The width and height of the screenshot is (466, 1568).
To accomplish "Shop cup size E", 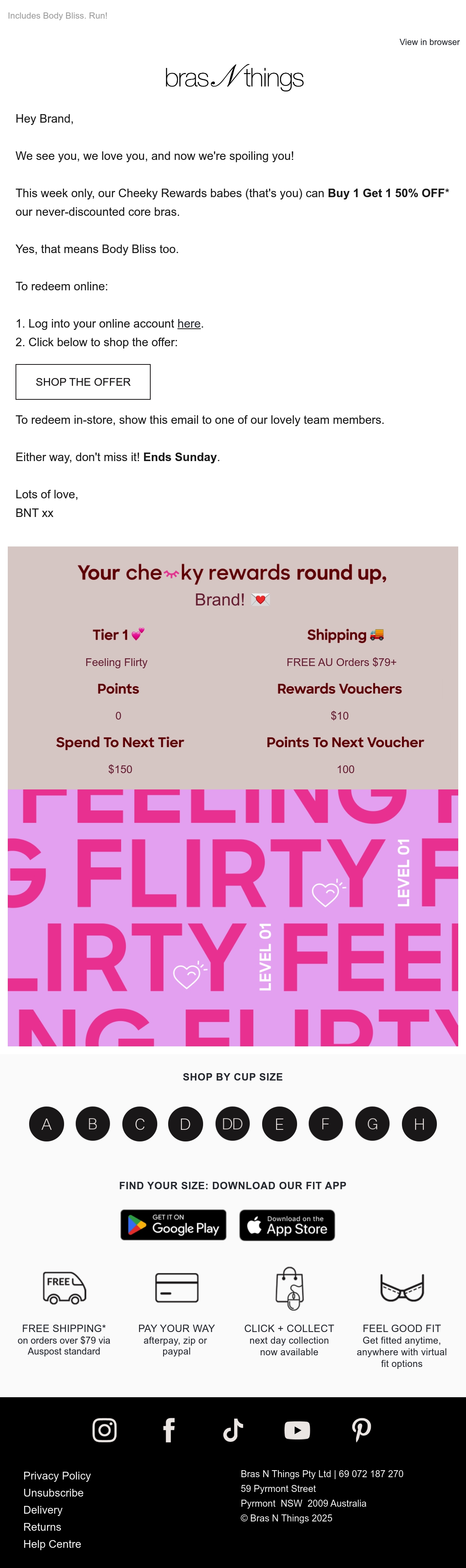I will pos(280,1124).
